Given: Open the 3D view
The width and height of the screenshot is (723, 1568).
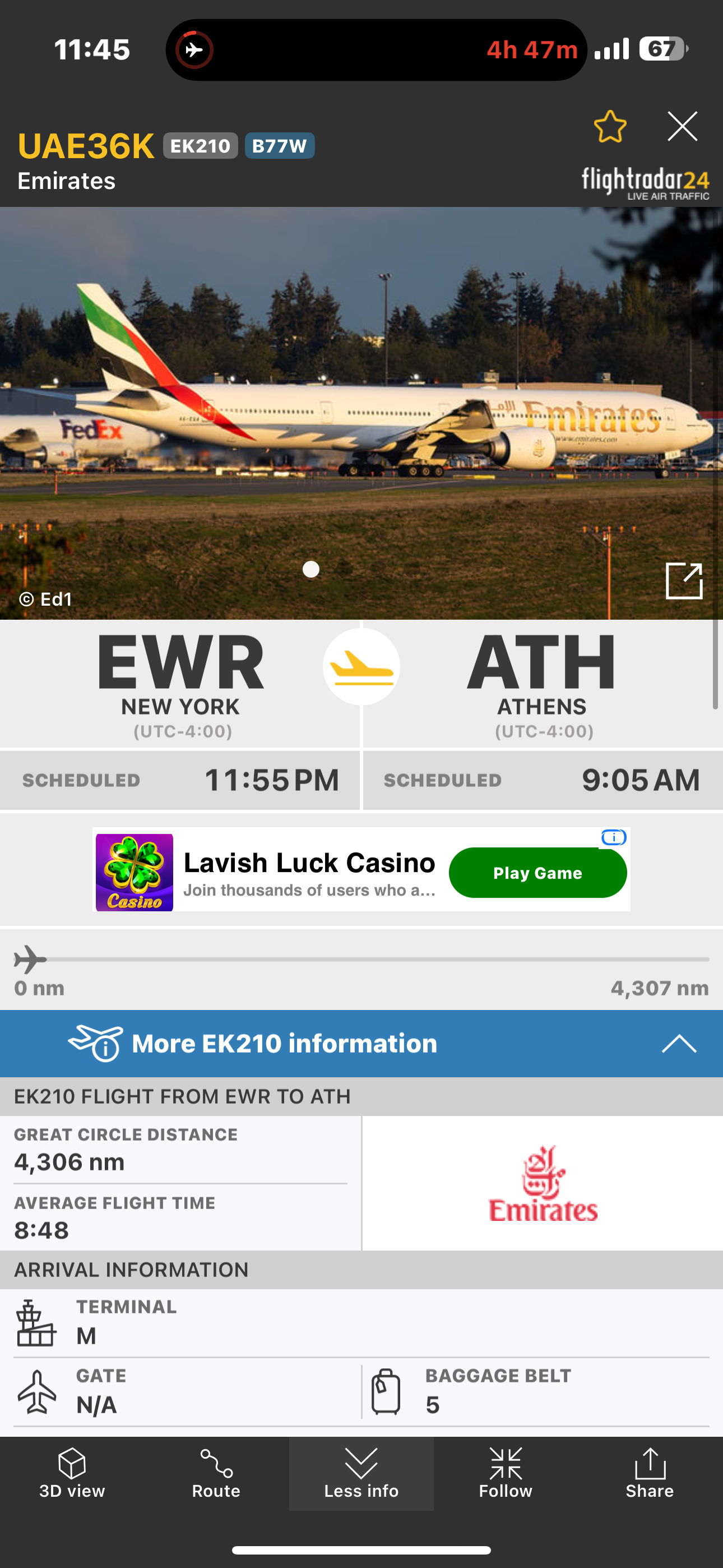Looking at the screenshot, I should point(72,1473).
